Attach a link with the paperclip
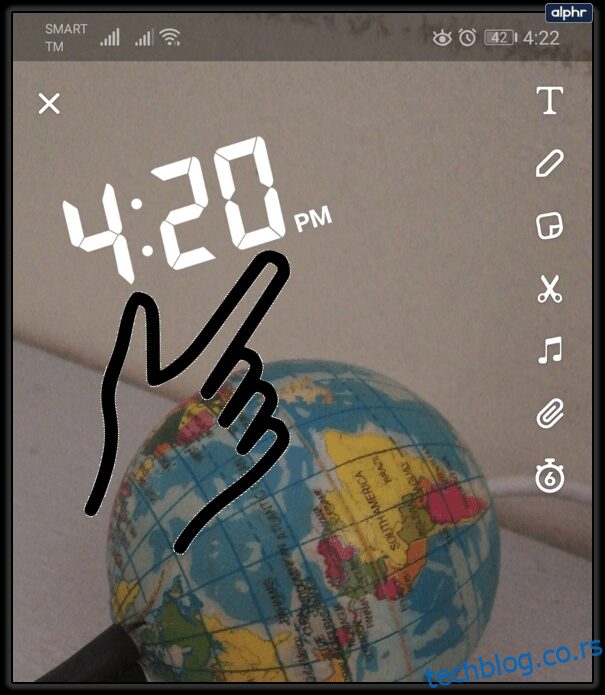Screen dimensions: 605x695 point(549,414)
